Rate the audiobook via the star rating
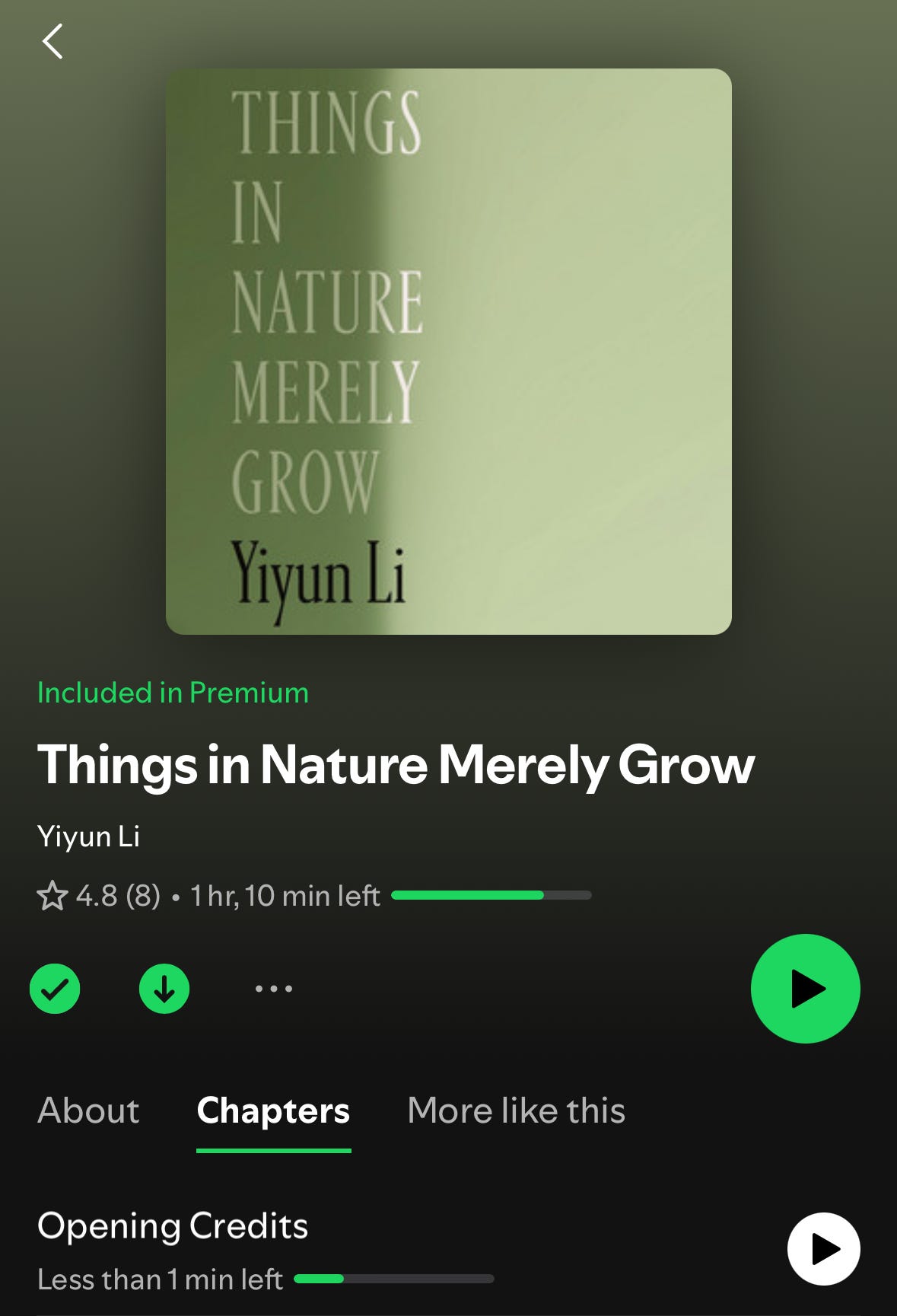Viewport: 897px width, 1316px height. [99, 896]
